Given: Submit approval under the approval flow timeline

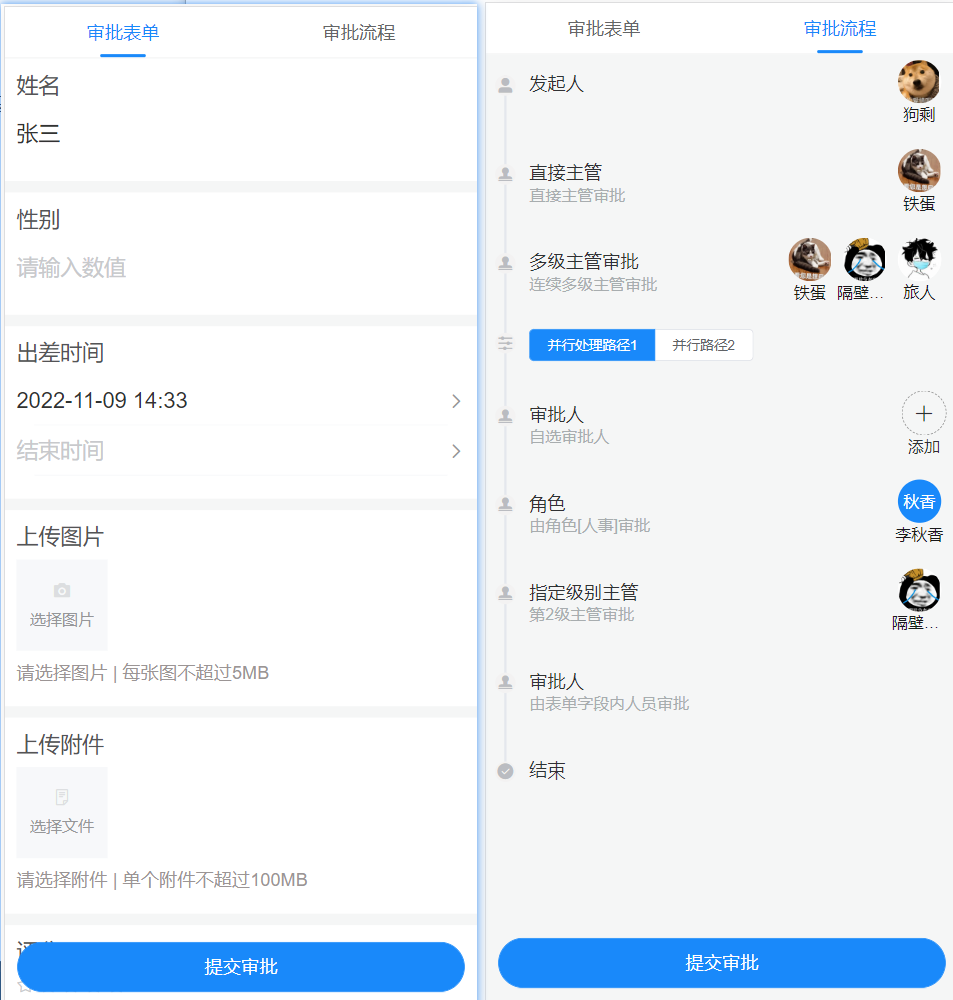Looking at the screenshot, I should pyautogui.click(x=721, y=963).
